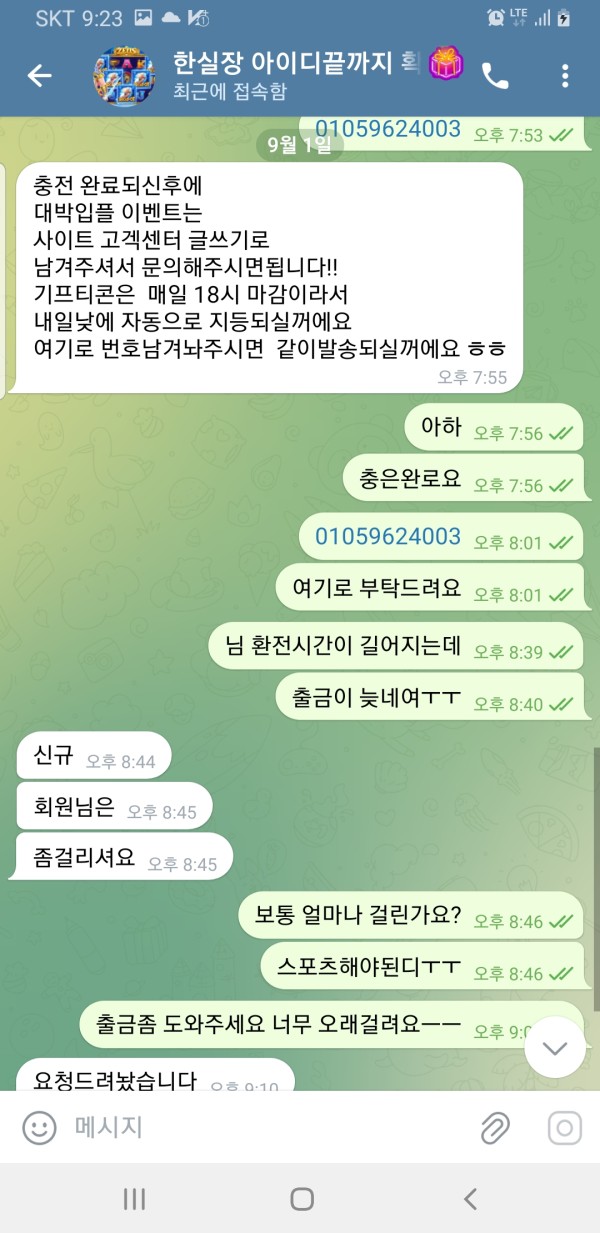Jump to latest messages with down arrow
Image resolution: width=600 pixels, height=1233 pixels.
point(554,1047)
